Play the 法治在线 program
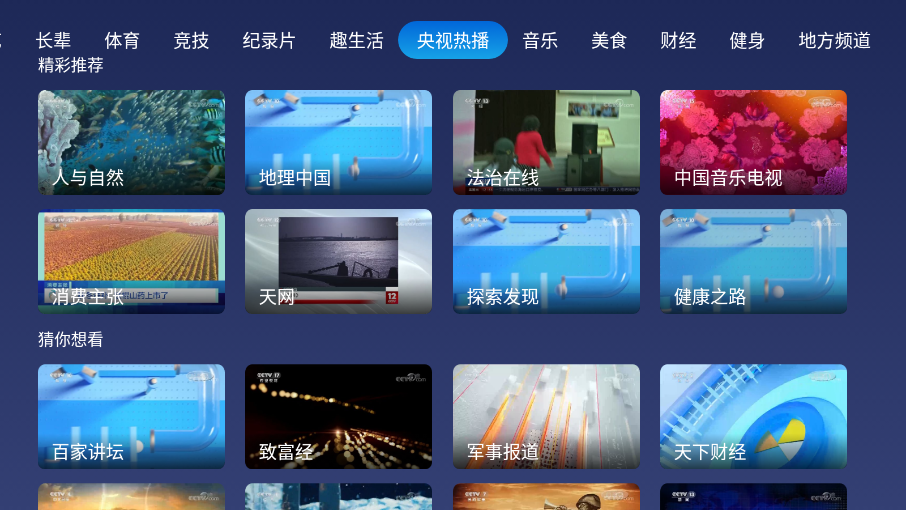Image resolution: width=906 pixels, height=510 pixels. [546, 142]
